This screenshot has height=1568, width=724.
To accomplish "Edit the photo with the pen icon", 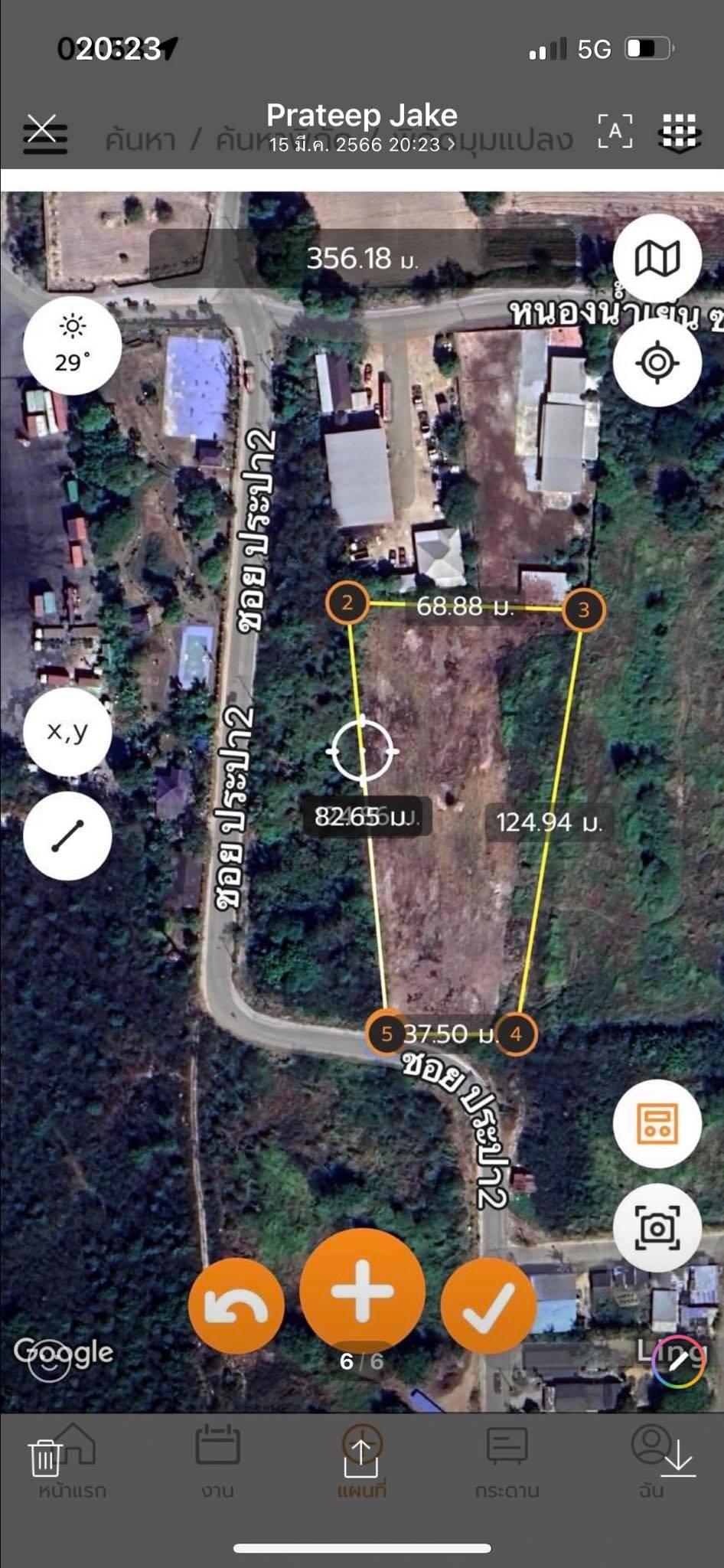I will coord(677,1362).
